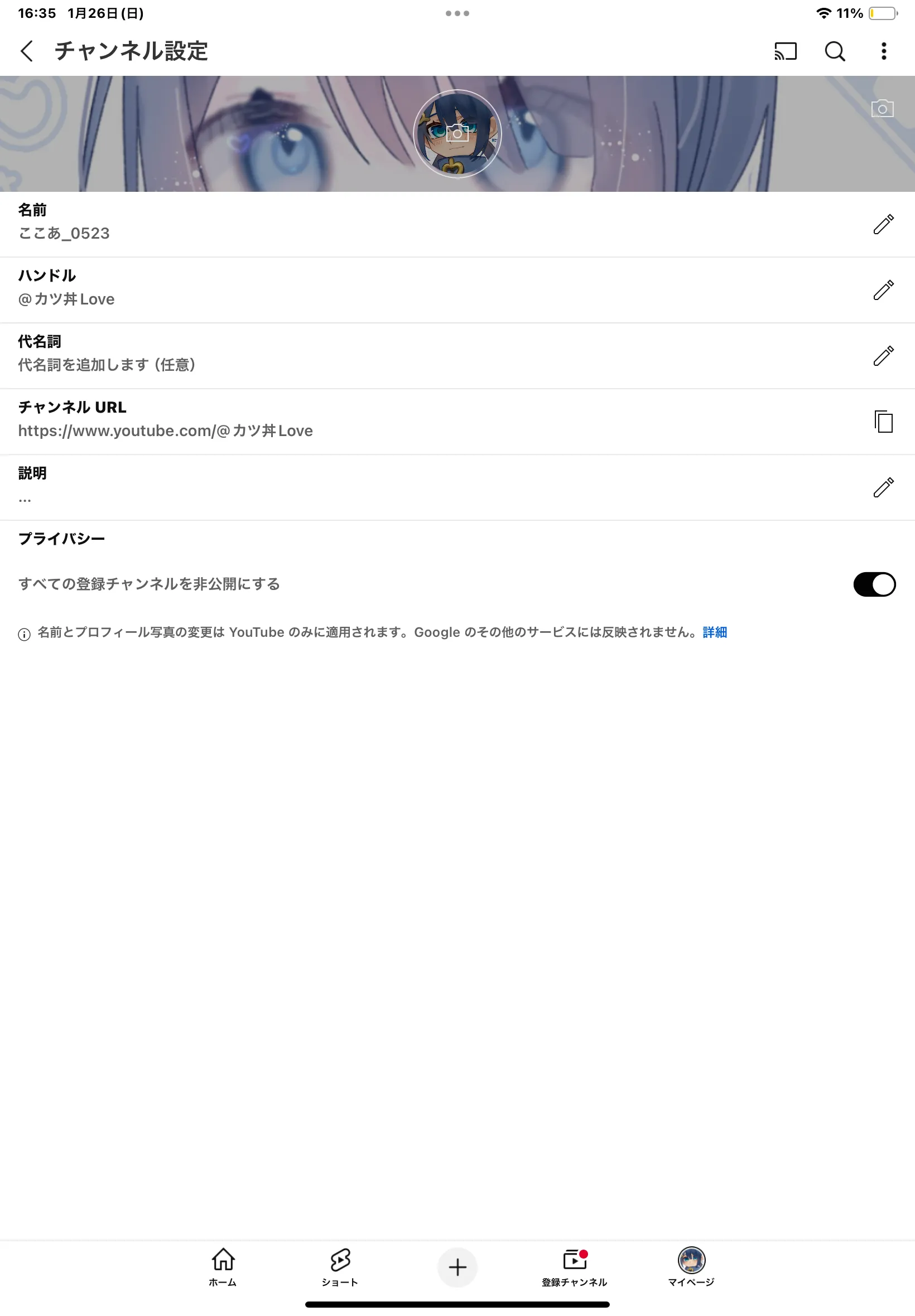Edit the 説明 description
This screenshot has width=915, height=1316.
click(883, 487)
